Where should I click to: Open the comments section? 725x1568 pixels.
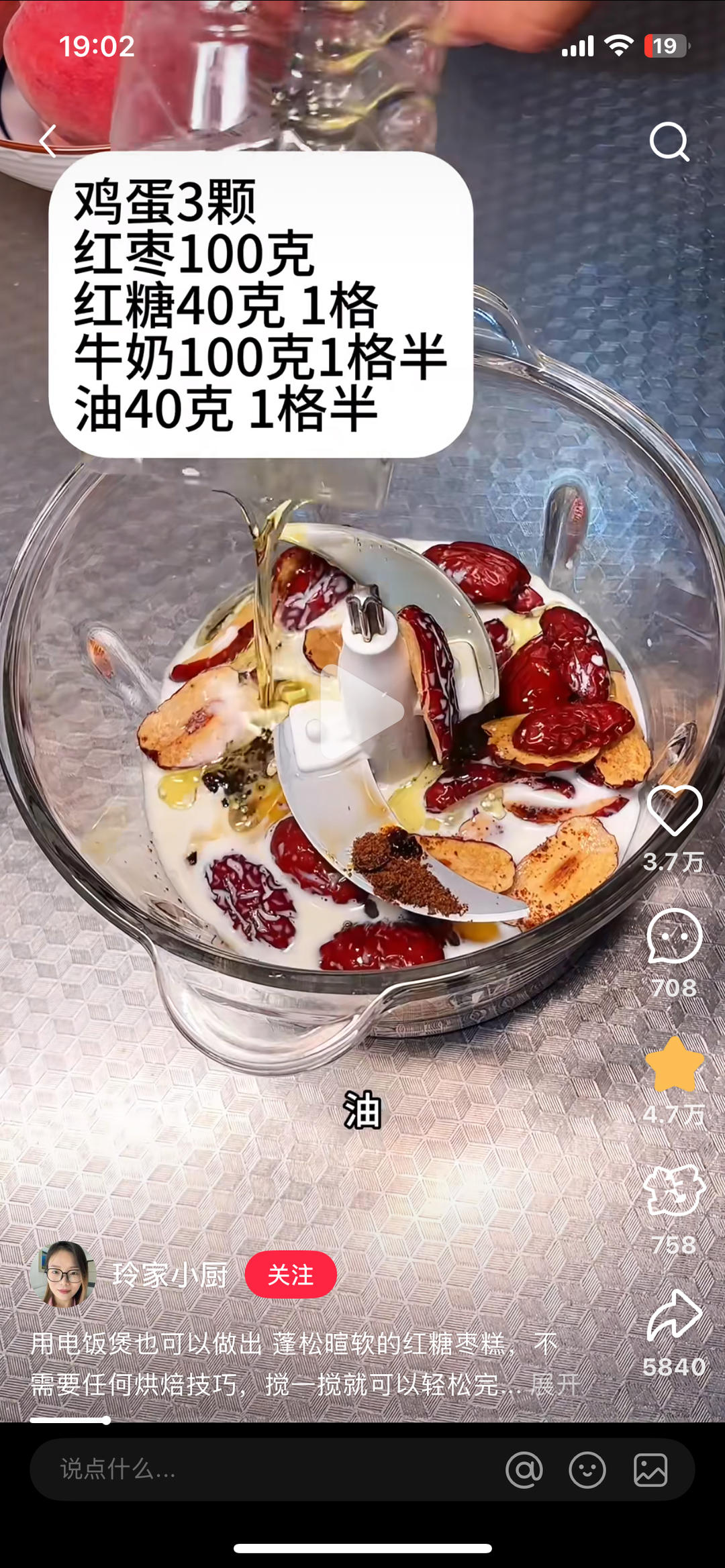tap(674, 937)
